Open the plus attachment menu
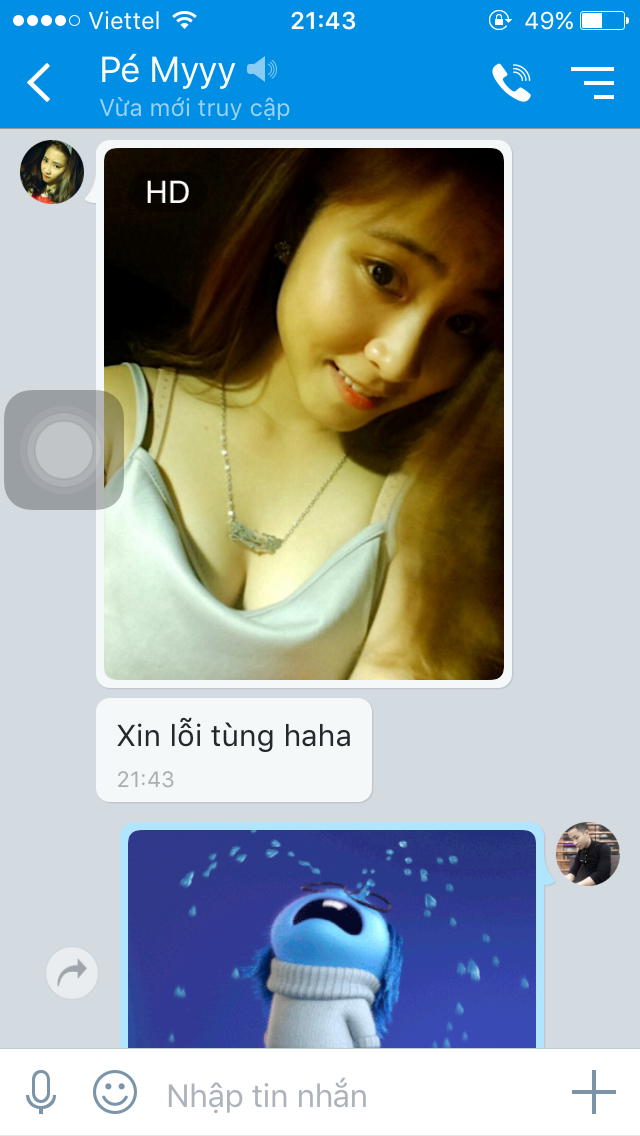640x1136 pixels. point(594,1092)
